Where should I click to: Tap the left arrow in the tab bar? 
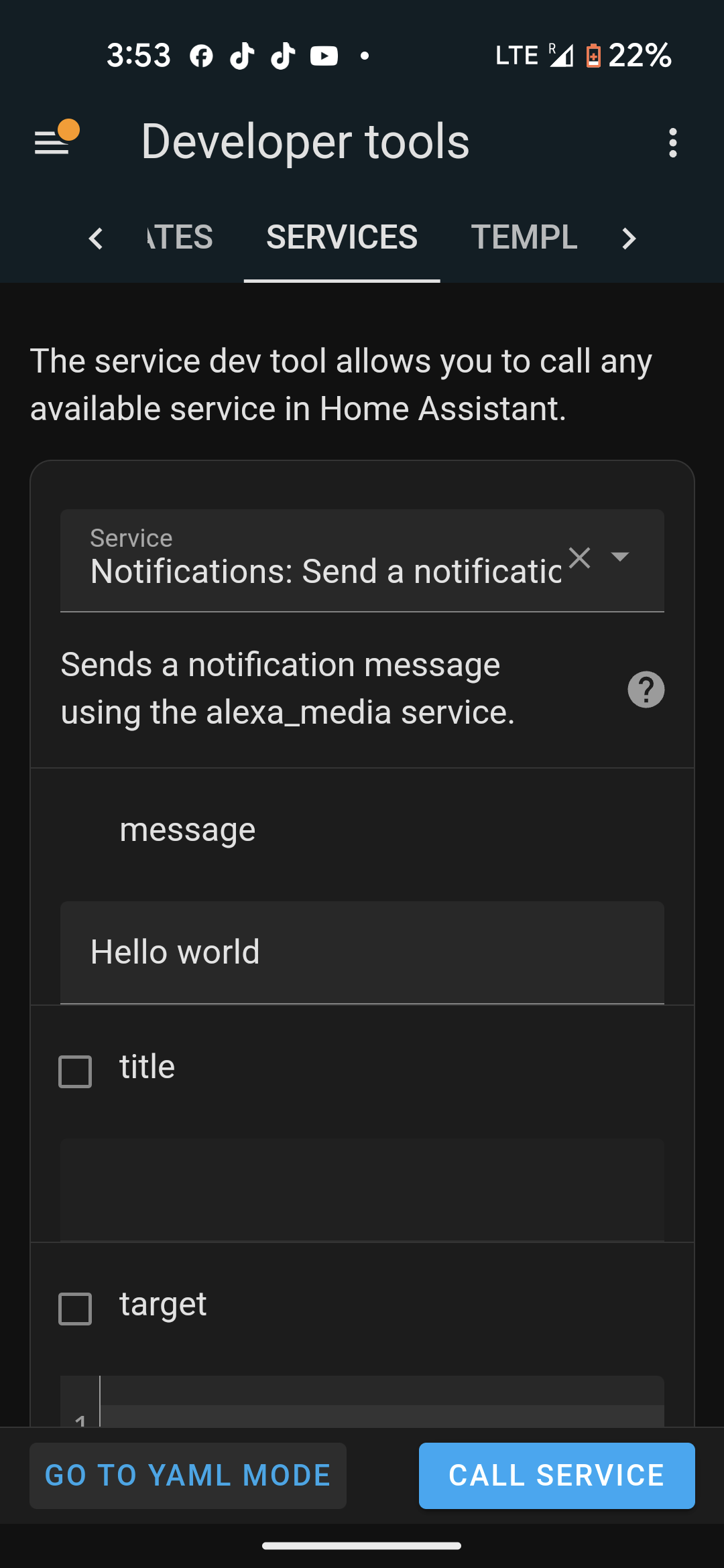[x=96, y=239]
